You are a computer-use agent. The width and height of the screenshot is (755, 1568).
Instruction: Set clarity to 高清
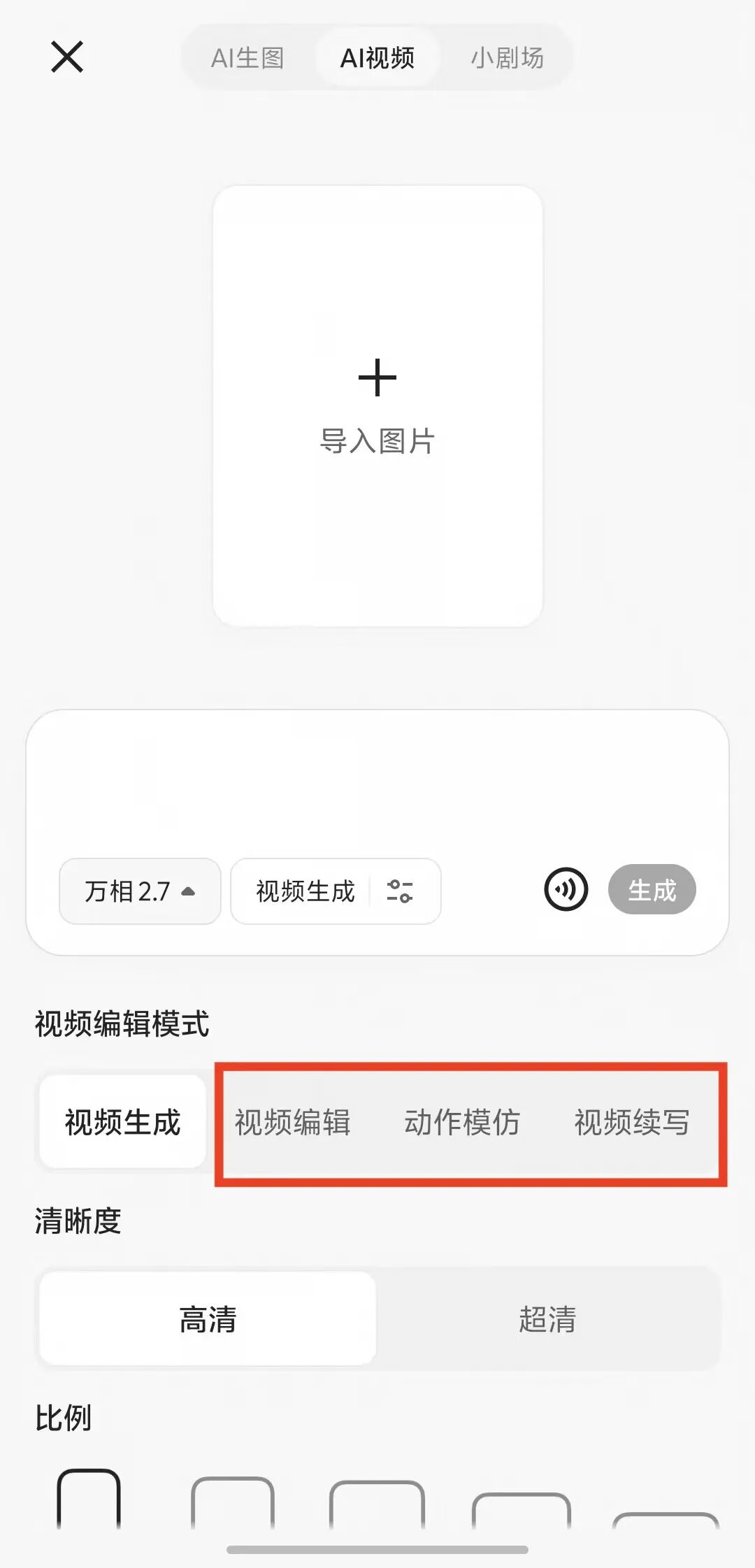(x=208, y=1319)
